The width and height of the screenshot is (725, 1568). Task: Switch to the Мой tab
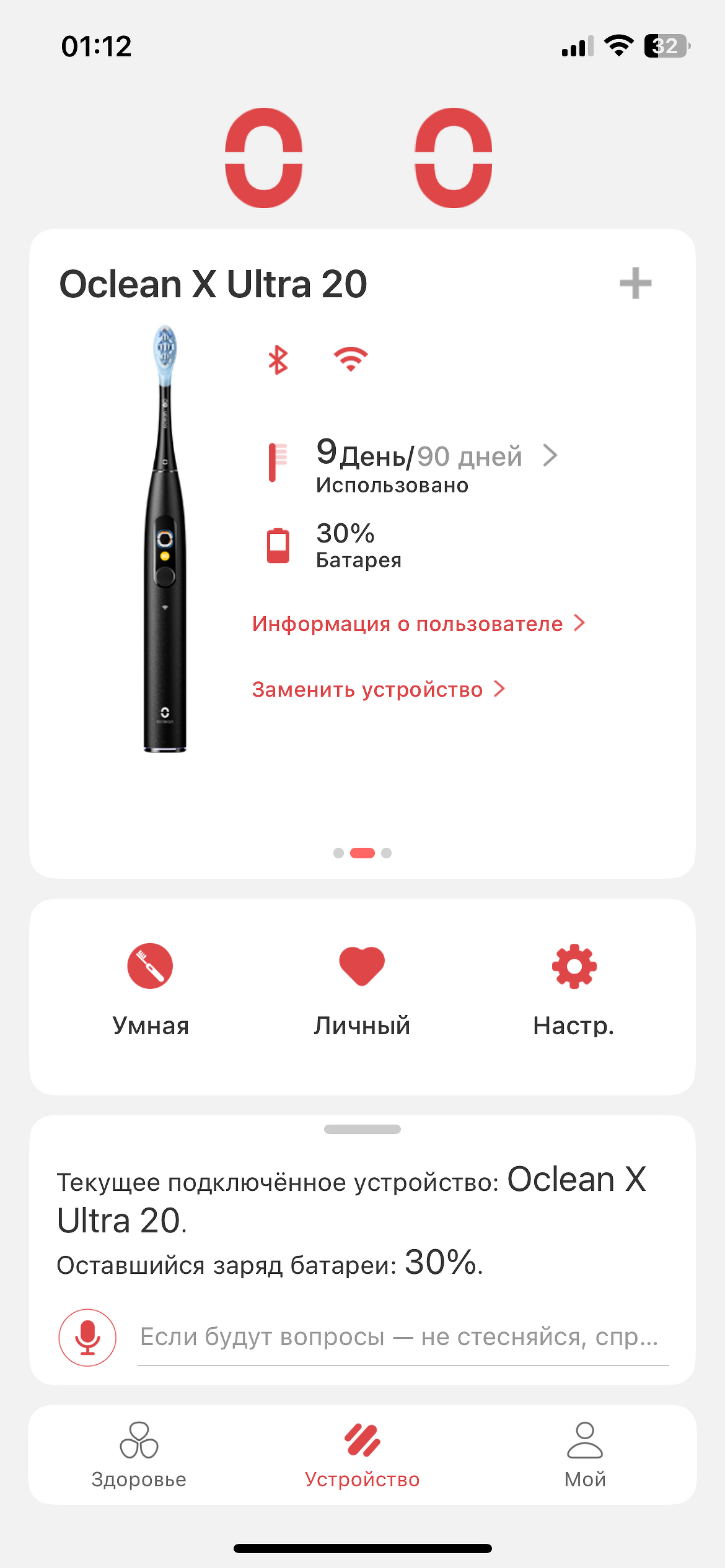[x=584, y=1454]
